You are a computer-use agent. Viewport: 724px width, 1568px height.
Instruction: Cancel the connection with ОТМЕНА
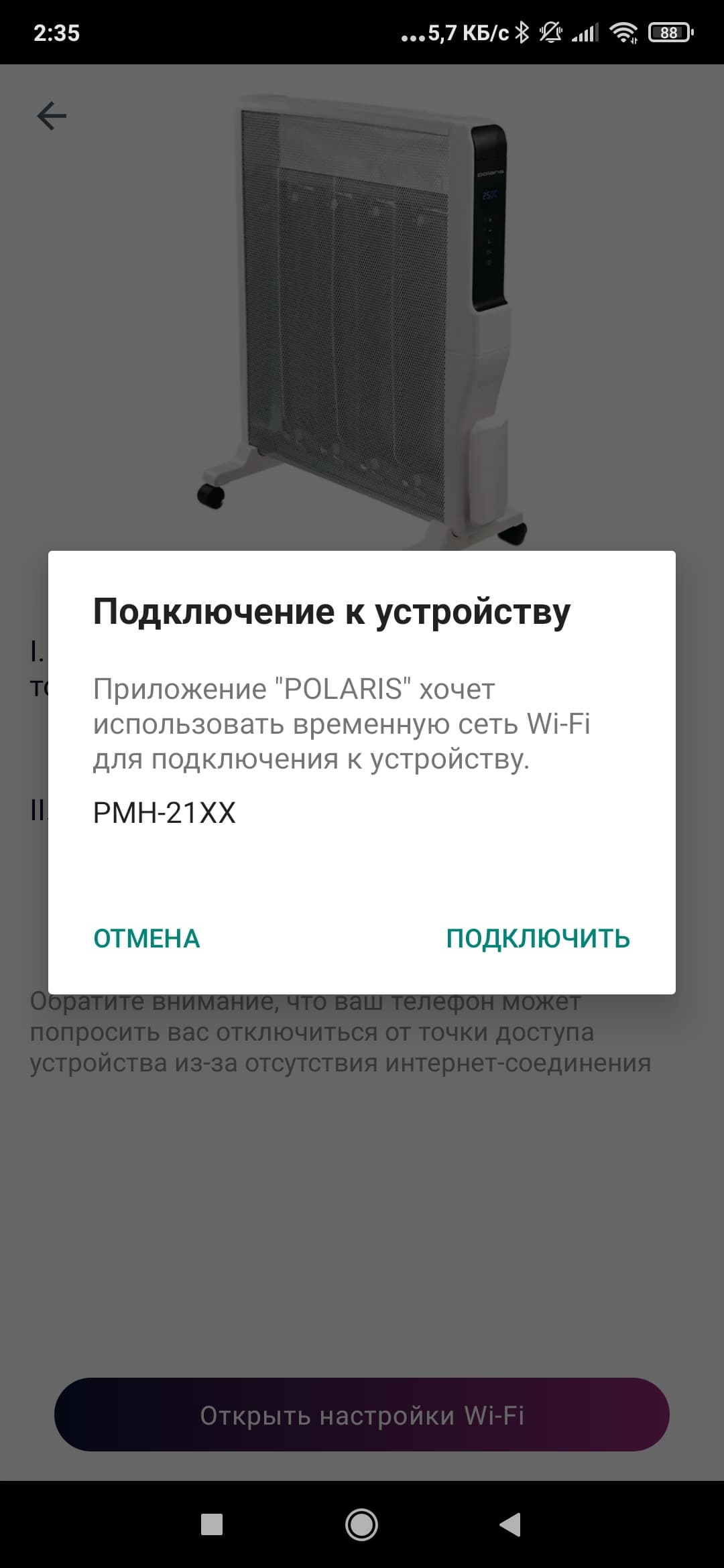click(147, 938)
